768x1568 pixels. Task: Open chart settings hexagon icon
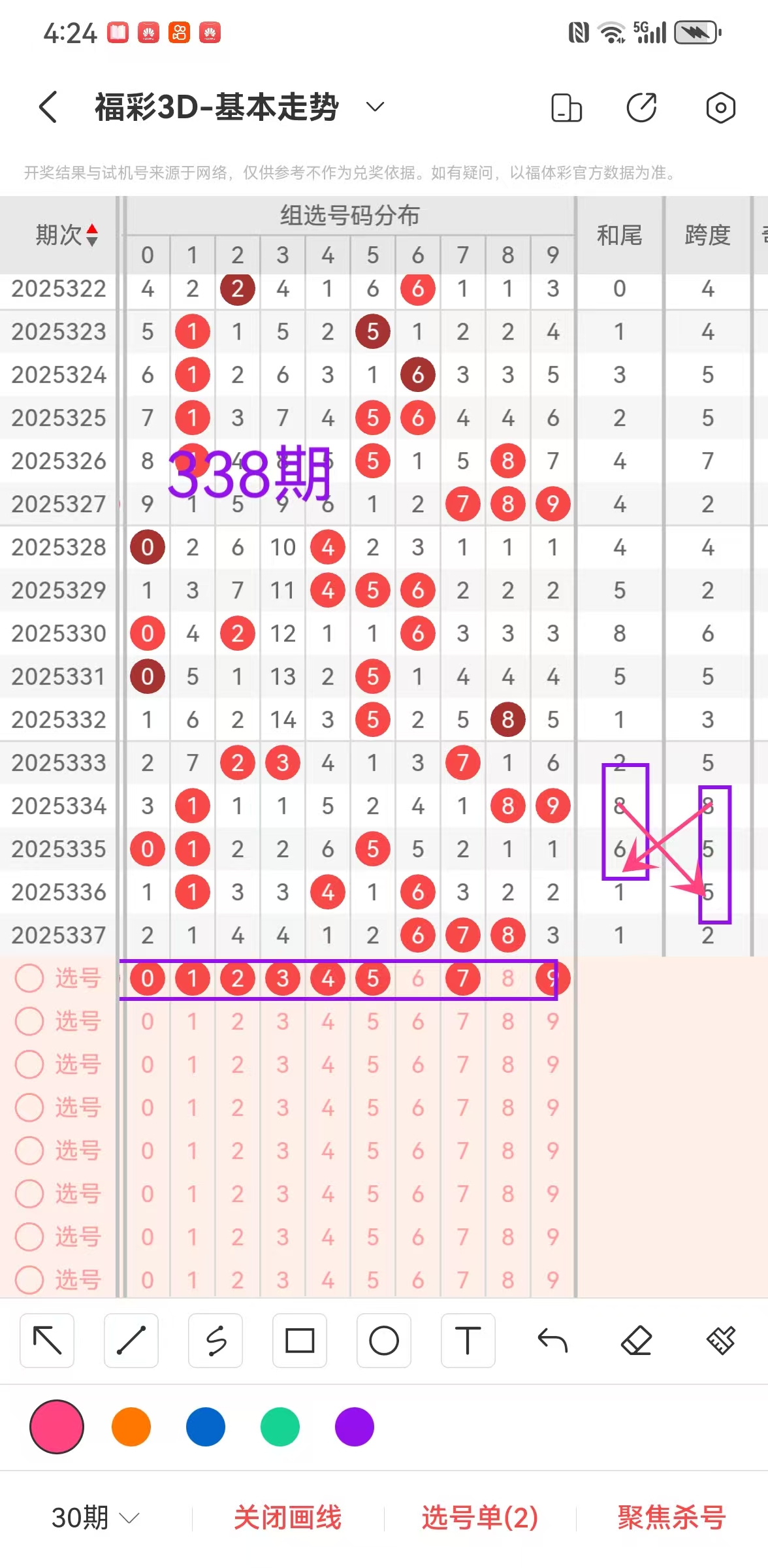click(720, 108)
